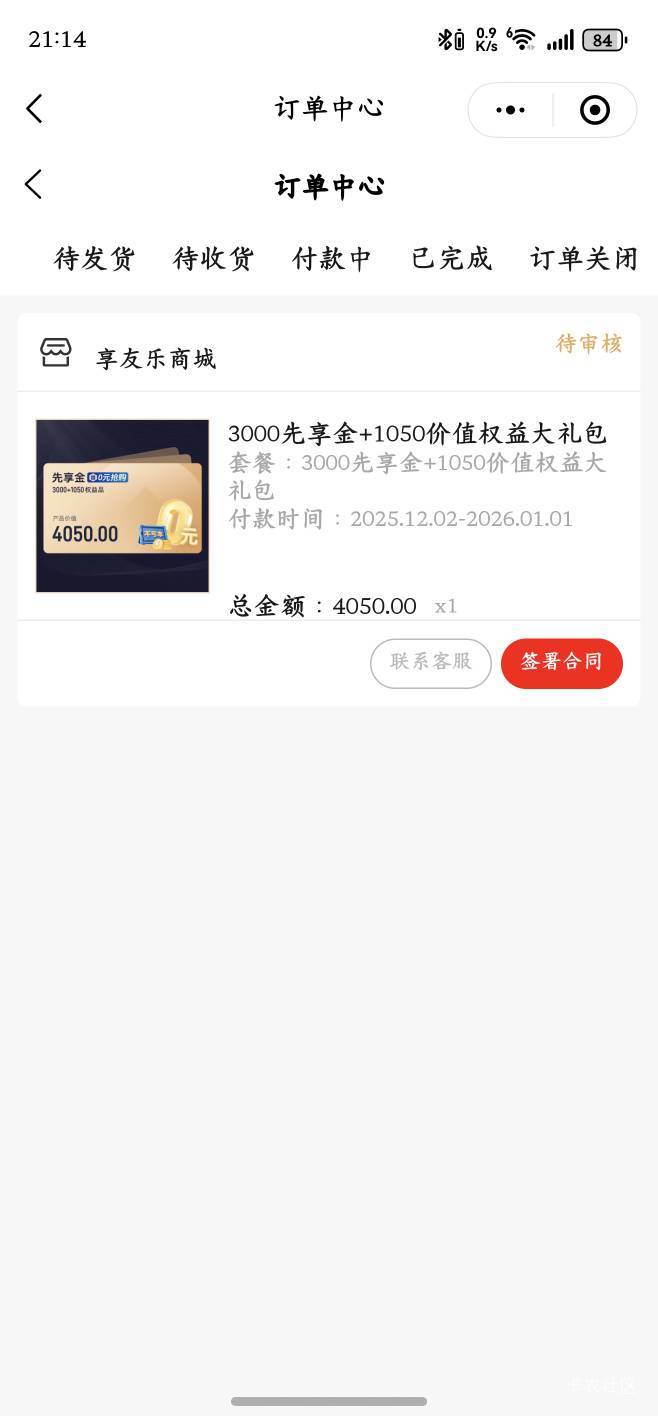Tap the back arrow beside the bold 订单中心 title
Image resolution: width=658 pixels, height=1416 pixels.
click(x=34, y=185)
